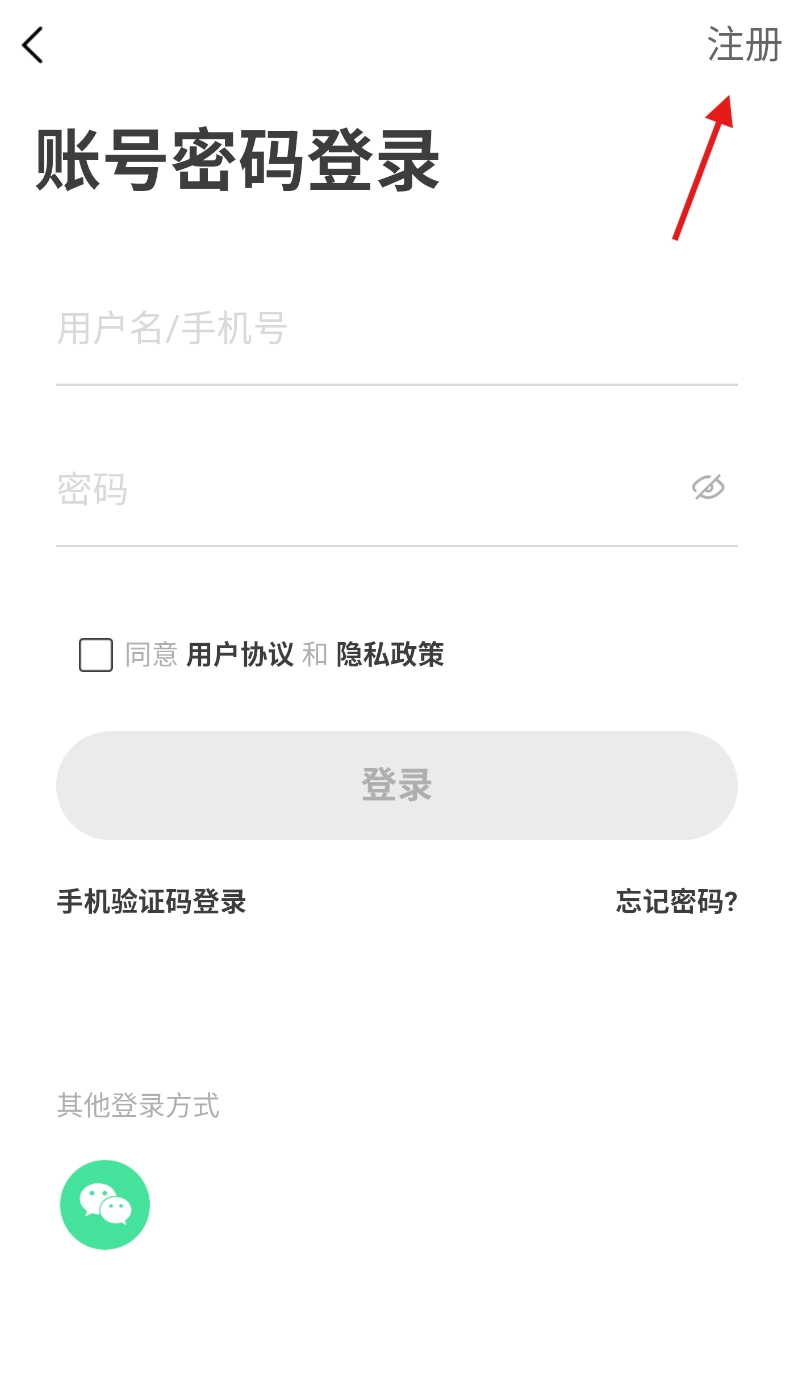
Task: Open the 注册 registration page
Action: [743, 45]
